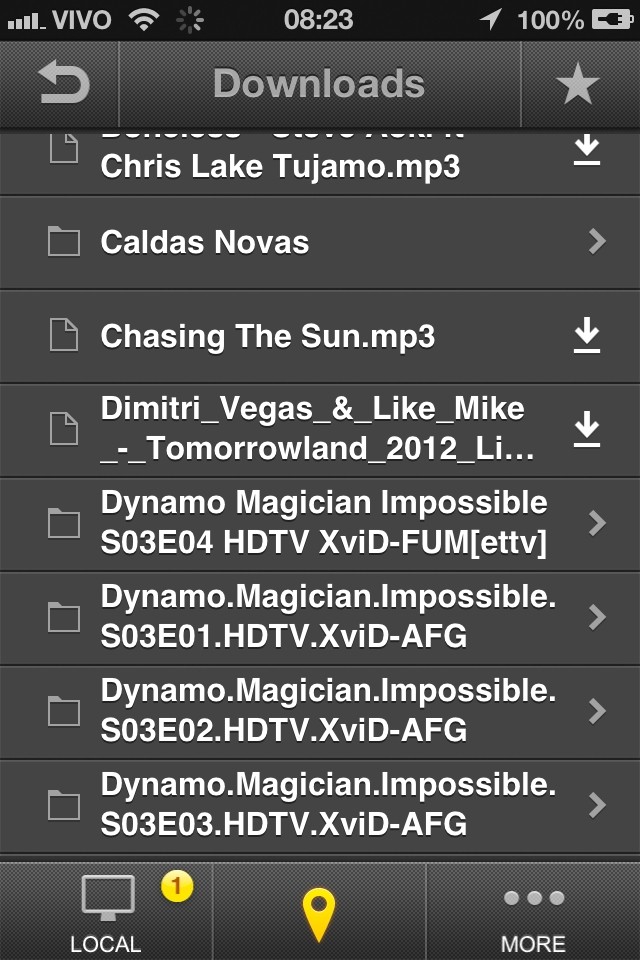
Task: Select the location pin tab
Action: tap(319, 912)
